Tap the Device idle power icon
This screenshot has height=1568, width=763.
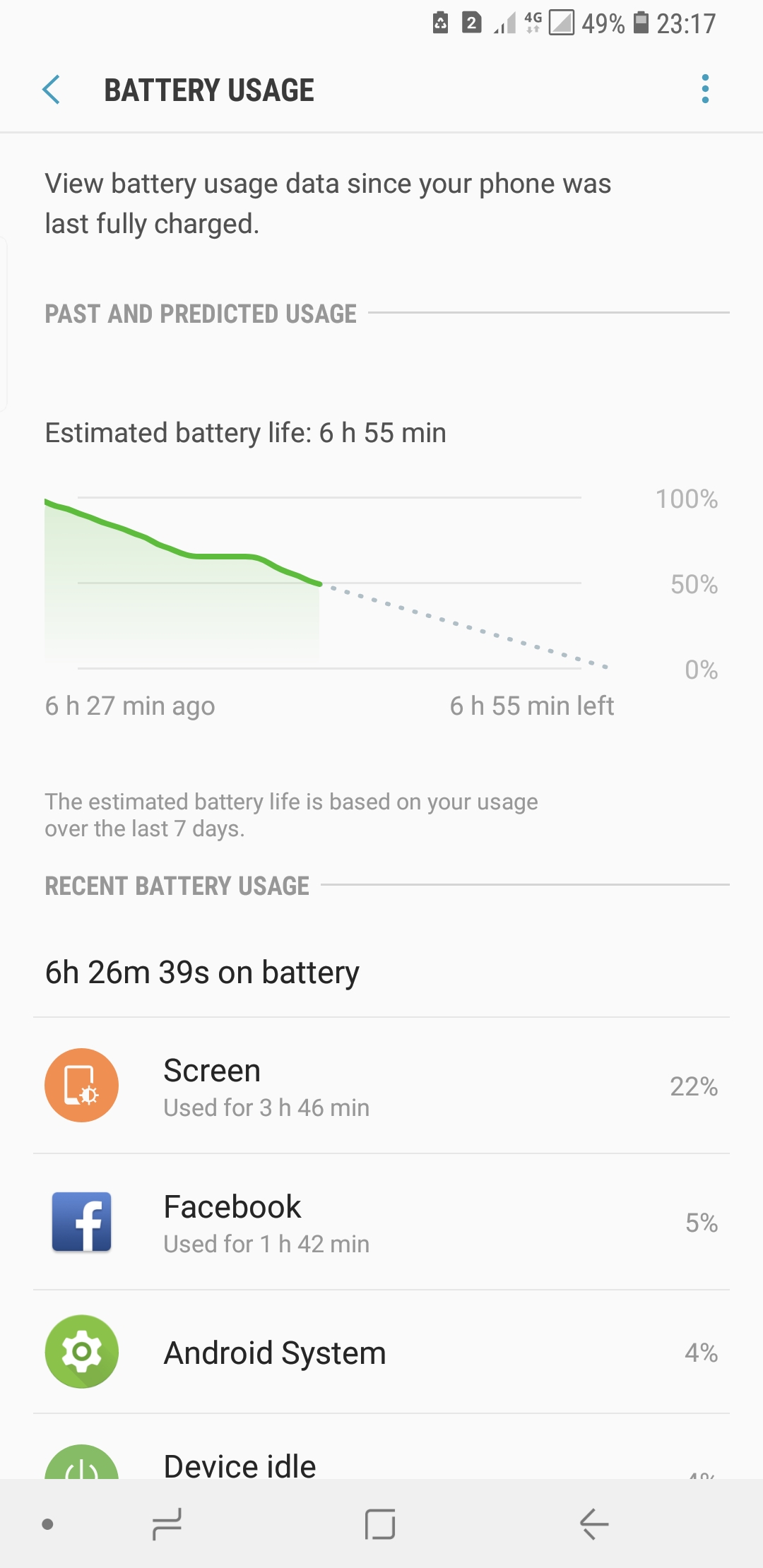(81, 1473)
